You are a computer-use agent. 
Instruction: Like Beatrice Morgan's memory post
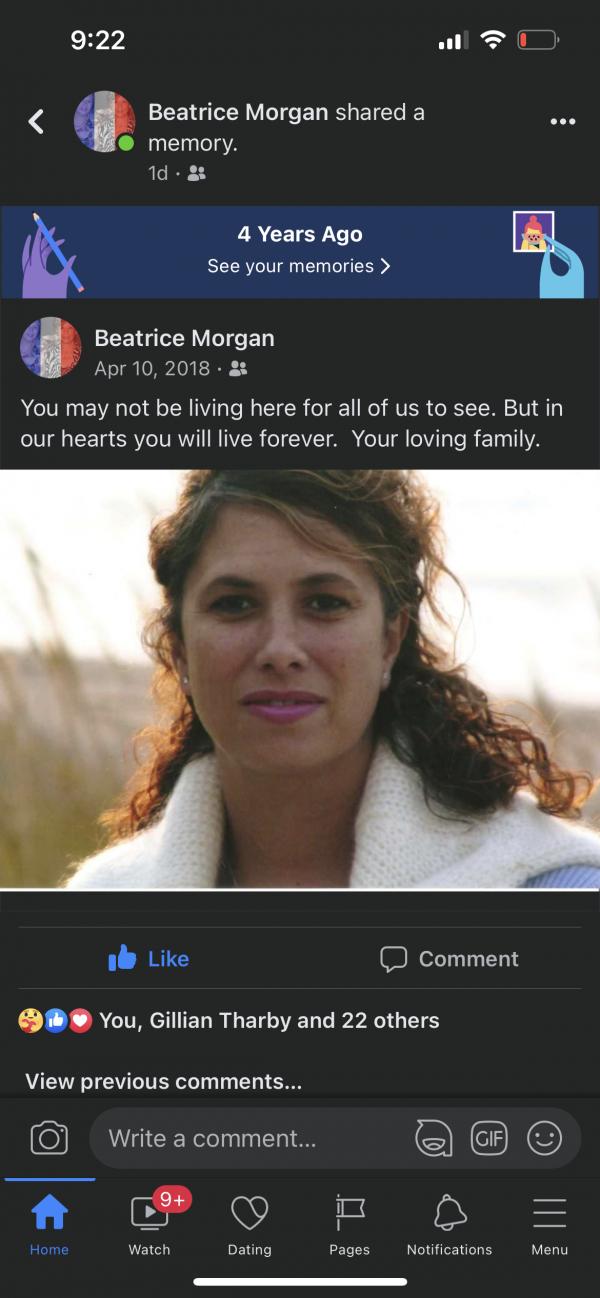coord(149,959)
